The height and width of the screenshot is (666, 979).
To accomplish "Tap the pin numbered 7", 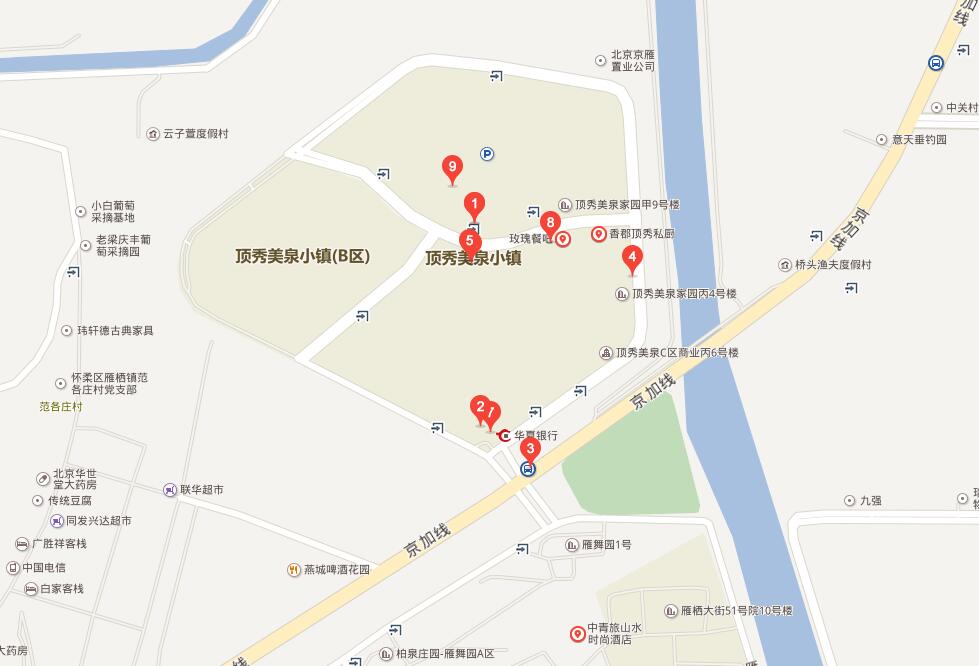I will pos(493,413).
